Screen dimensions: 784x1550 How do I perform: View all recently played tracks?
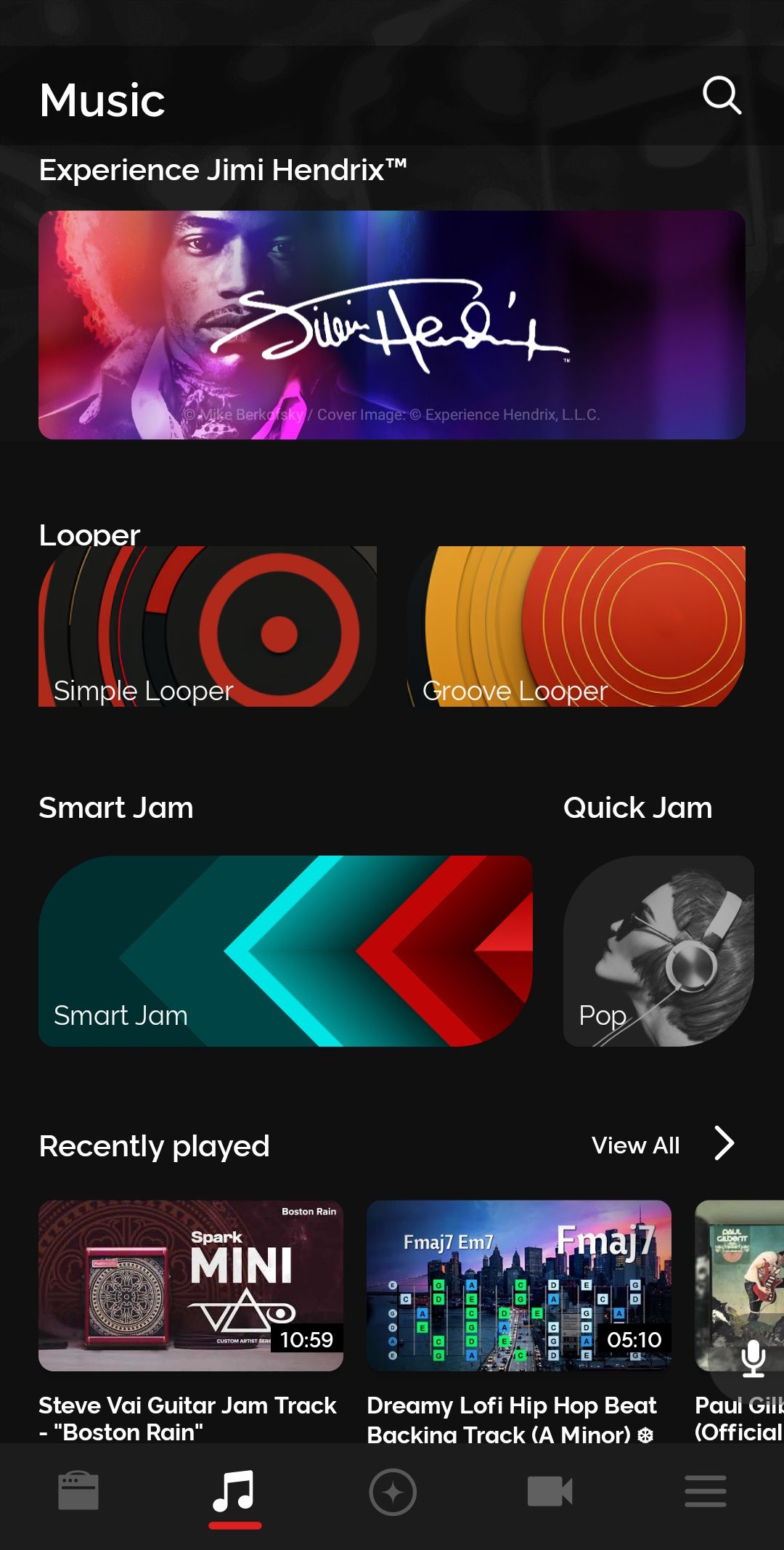(x=662, y=1145)
